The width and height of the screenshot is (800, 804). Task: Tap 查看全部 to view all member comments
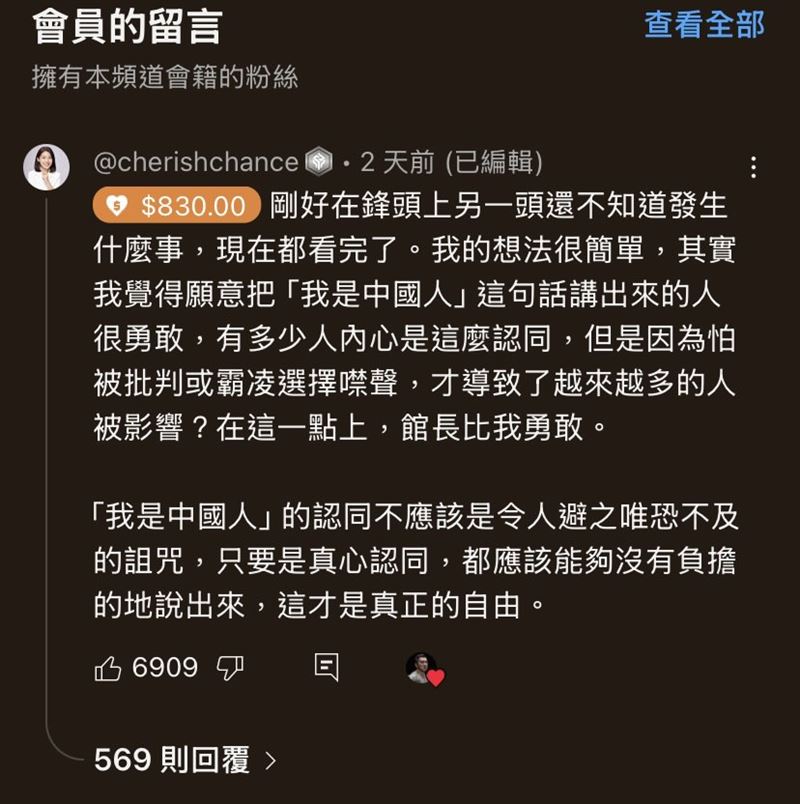[704, 25]
